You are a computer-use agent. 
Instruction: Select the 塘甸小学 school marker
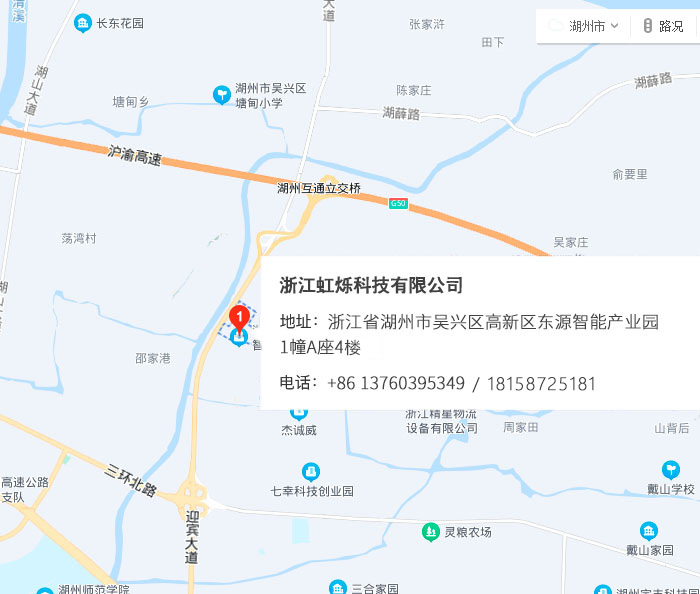(x=222, y=95)
